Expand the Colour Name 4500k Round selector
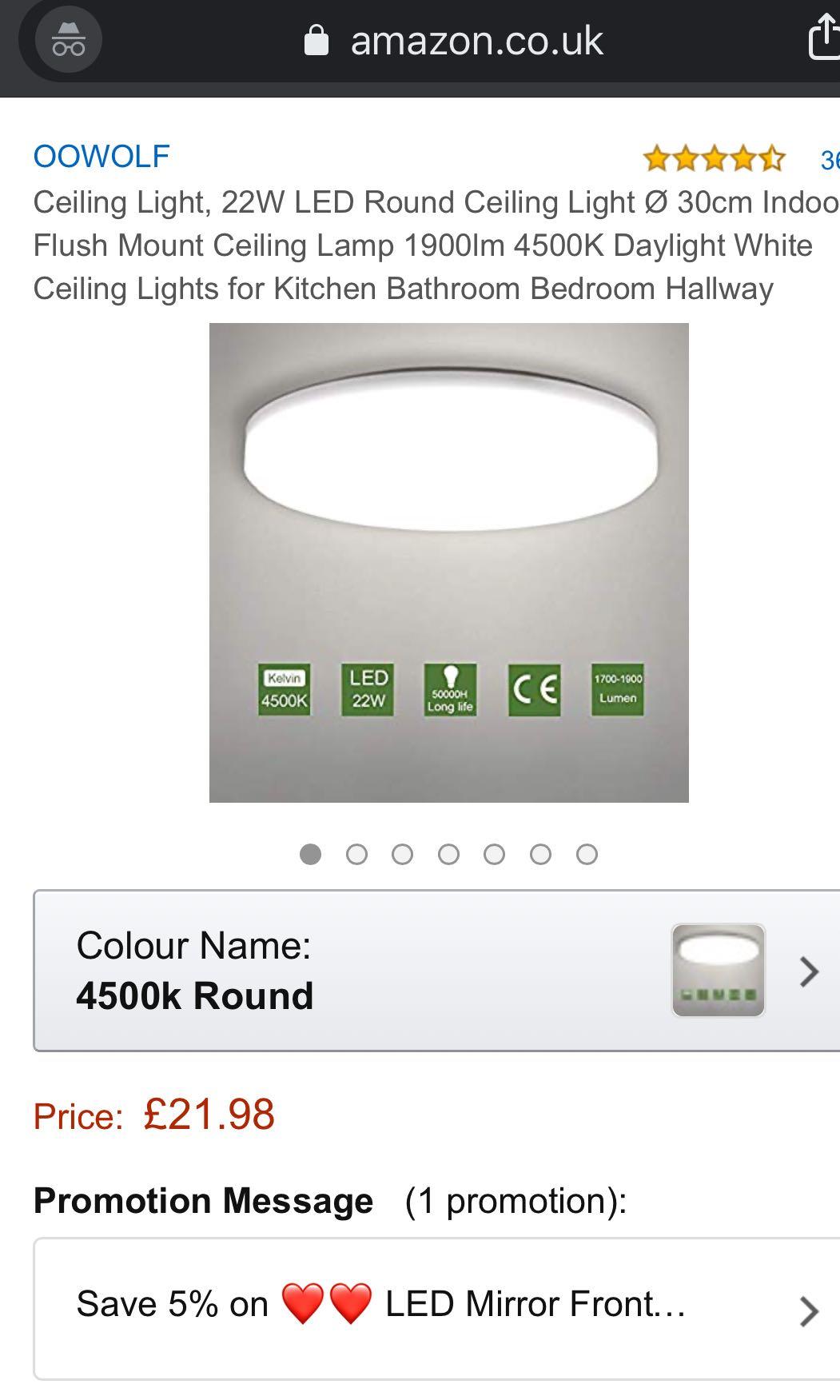 [x=436, y=971]
